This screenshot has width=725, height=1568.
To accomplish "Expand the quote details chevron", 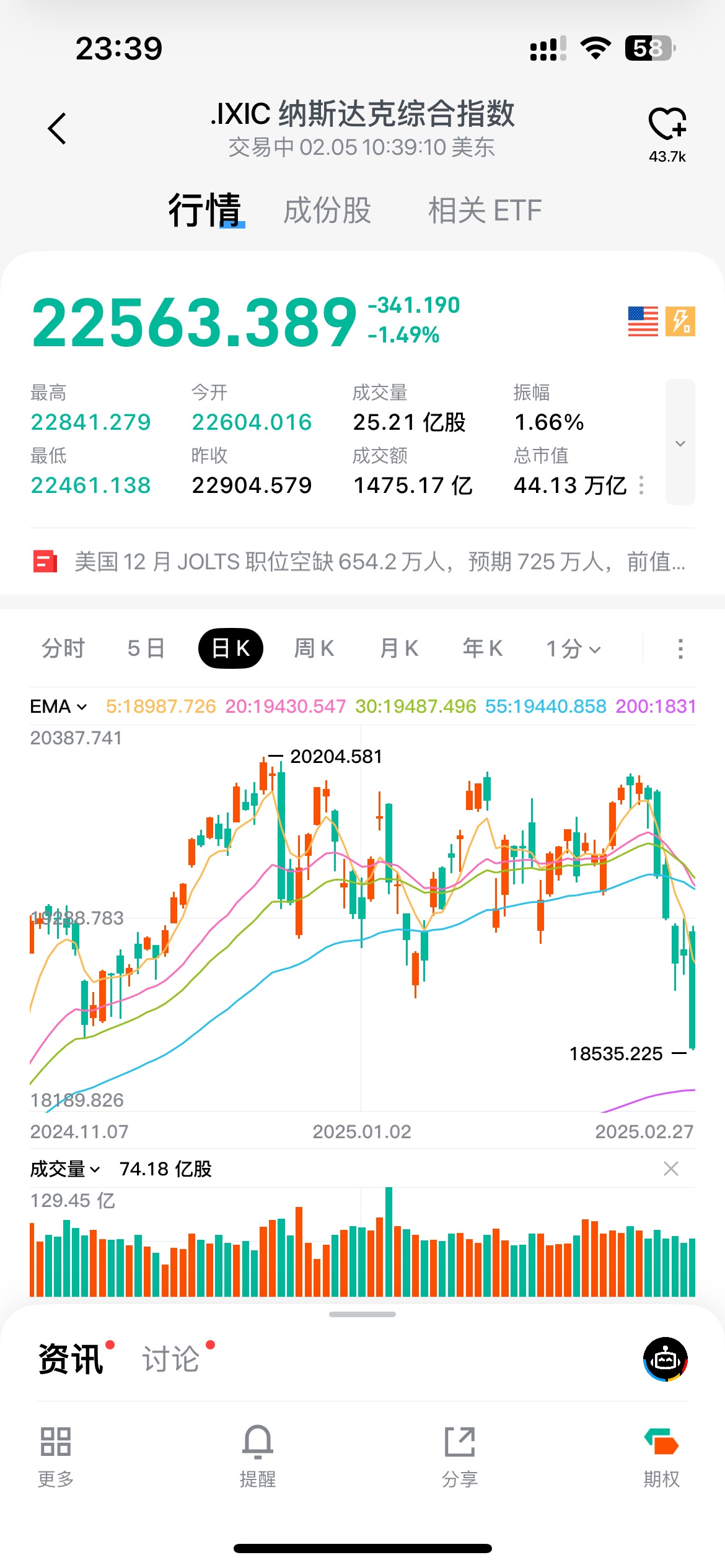I will click(680, 443).
